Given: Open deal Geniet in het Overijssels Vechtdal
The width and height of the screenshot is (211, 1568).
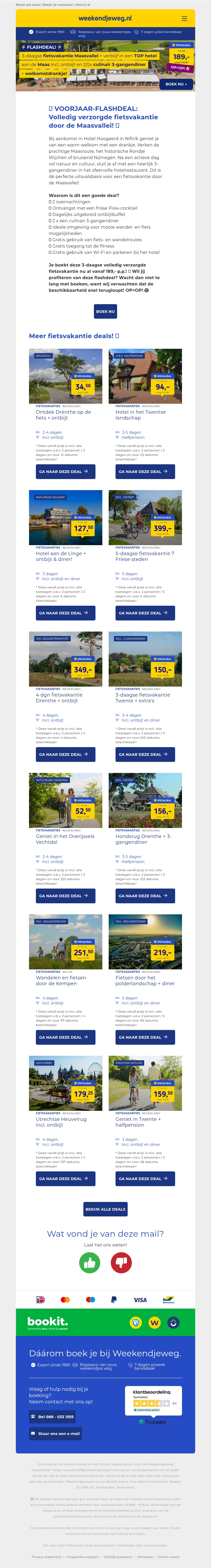Looking at the screenshot, I should click(x=65, y=895).
